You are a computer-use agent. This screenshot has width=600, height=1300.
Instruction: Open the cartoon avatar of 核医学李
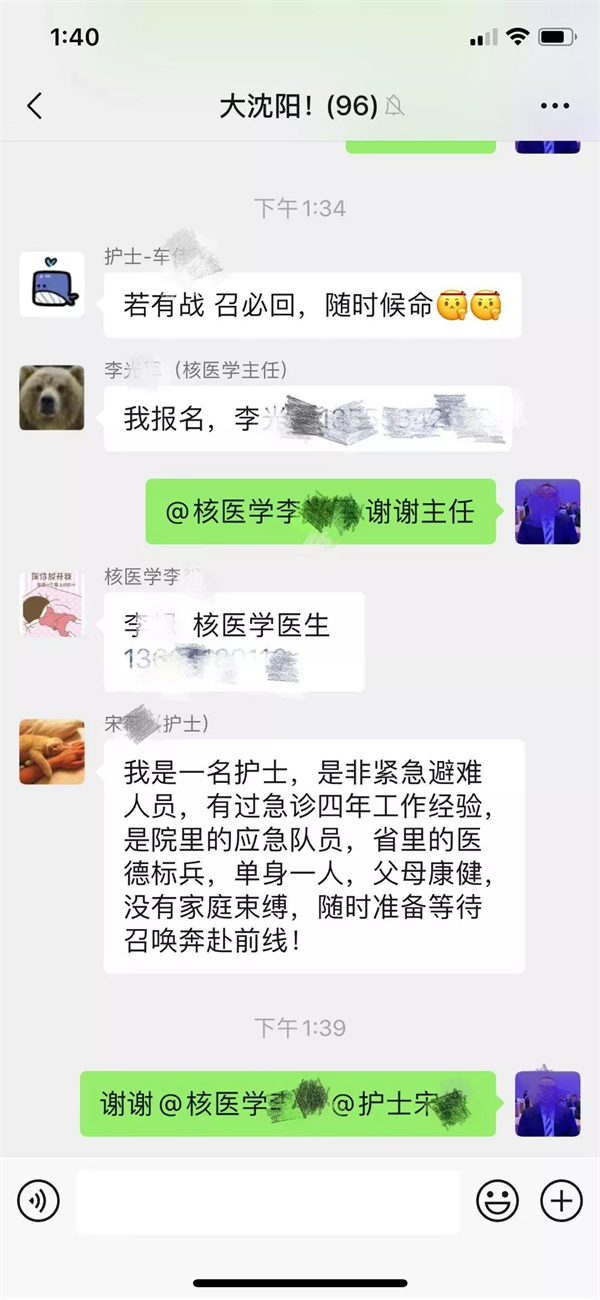tap(52, 604)
